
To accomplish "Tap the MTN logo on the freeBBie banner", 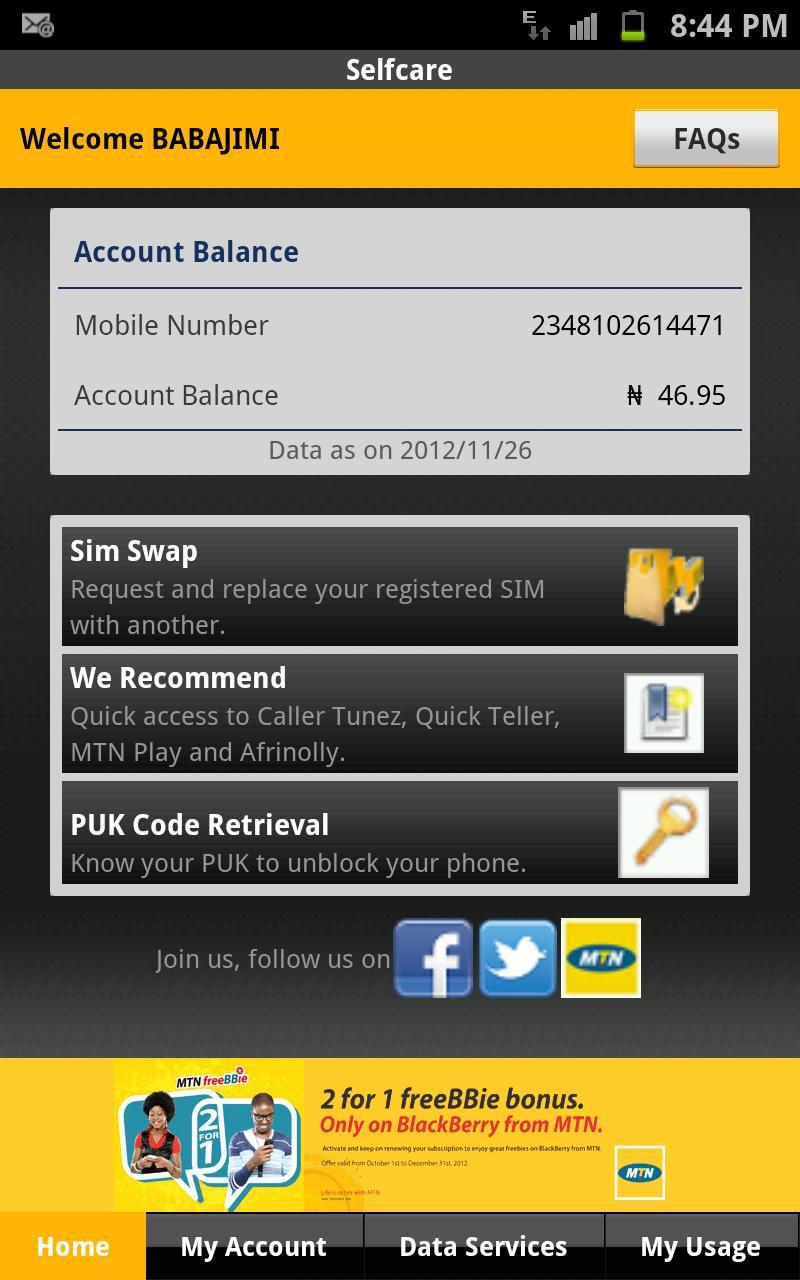I will point(641,1172).
